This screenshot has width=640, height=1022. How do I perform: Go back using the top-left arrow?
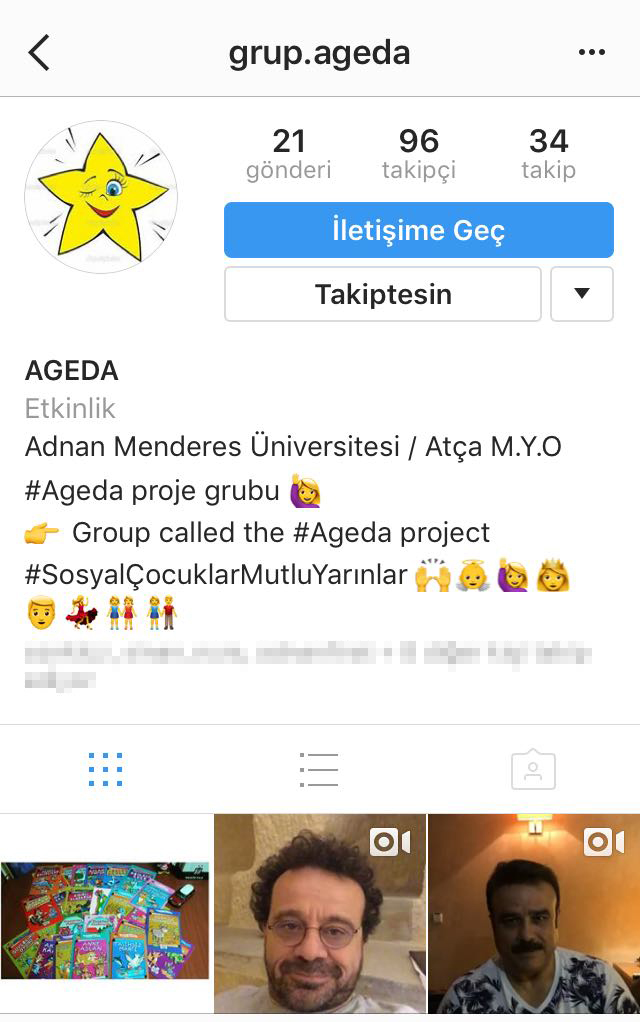point(38,52)
